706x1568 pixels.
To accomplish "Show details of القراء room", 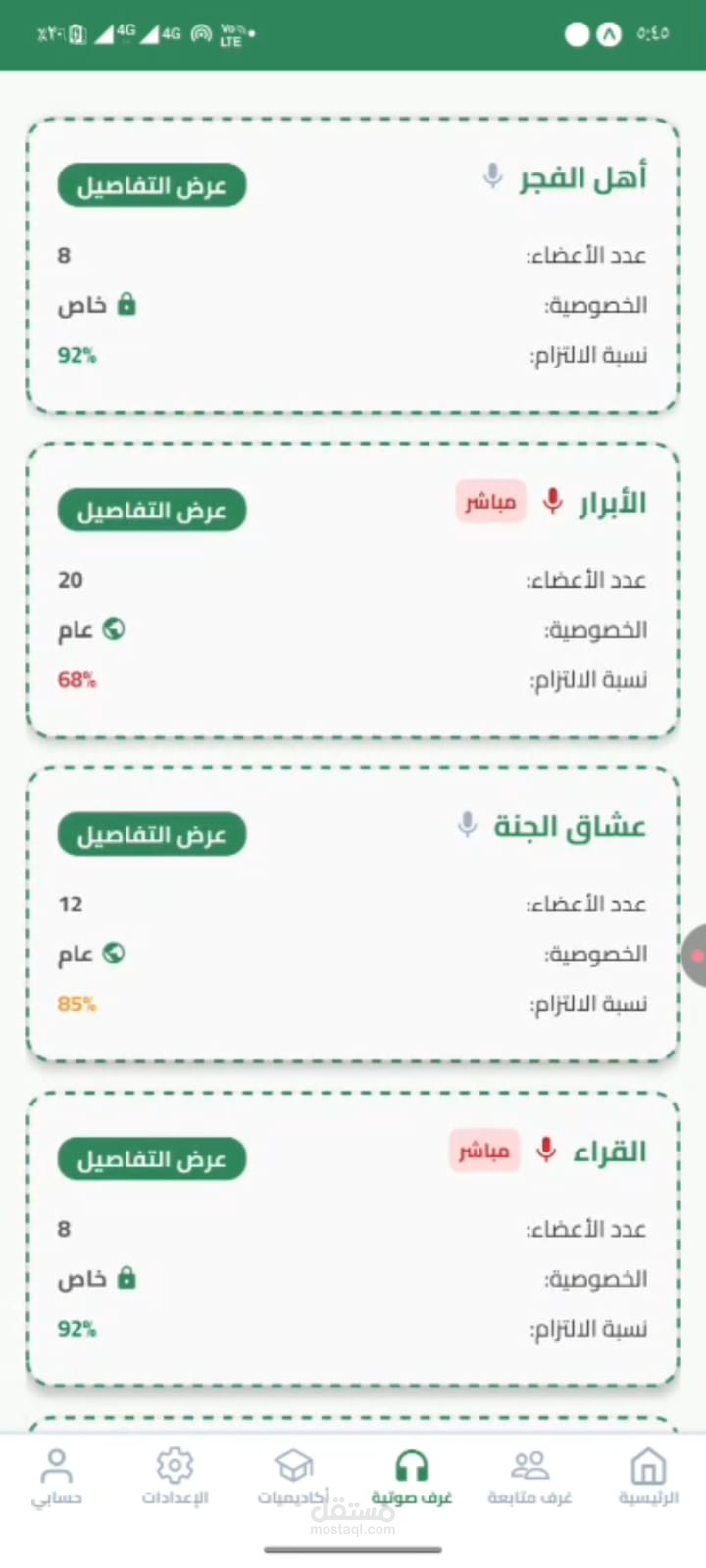I will (151, 1159).
